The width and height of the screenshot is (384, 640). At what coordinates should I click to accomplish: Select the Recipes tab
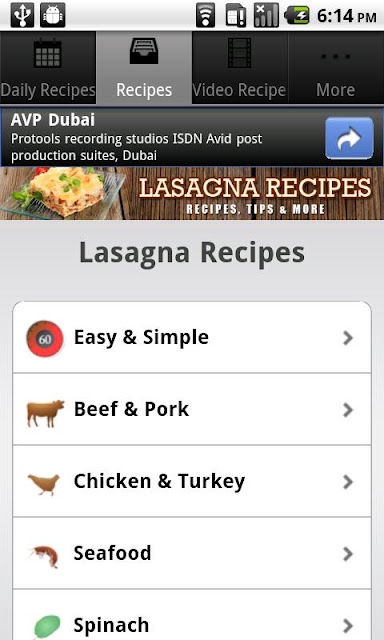coord(144,68)
